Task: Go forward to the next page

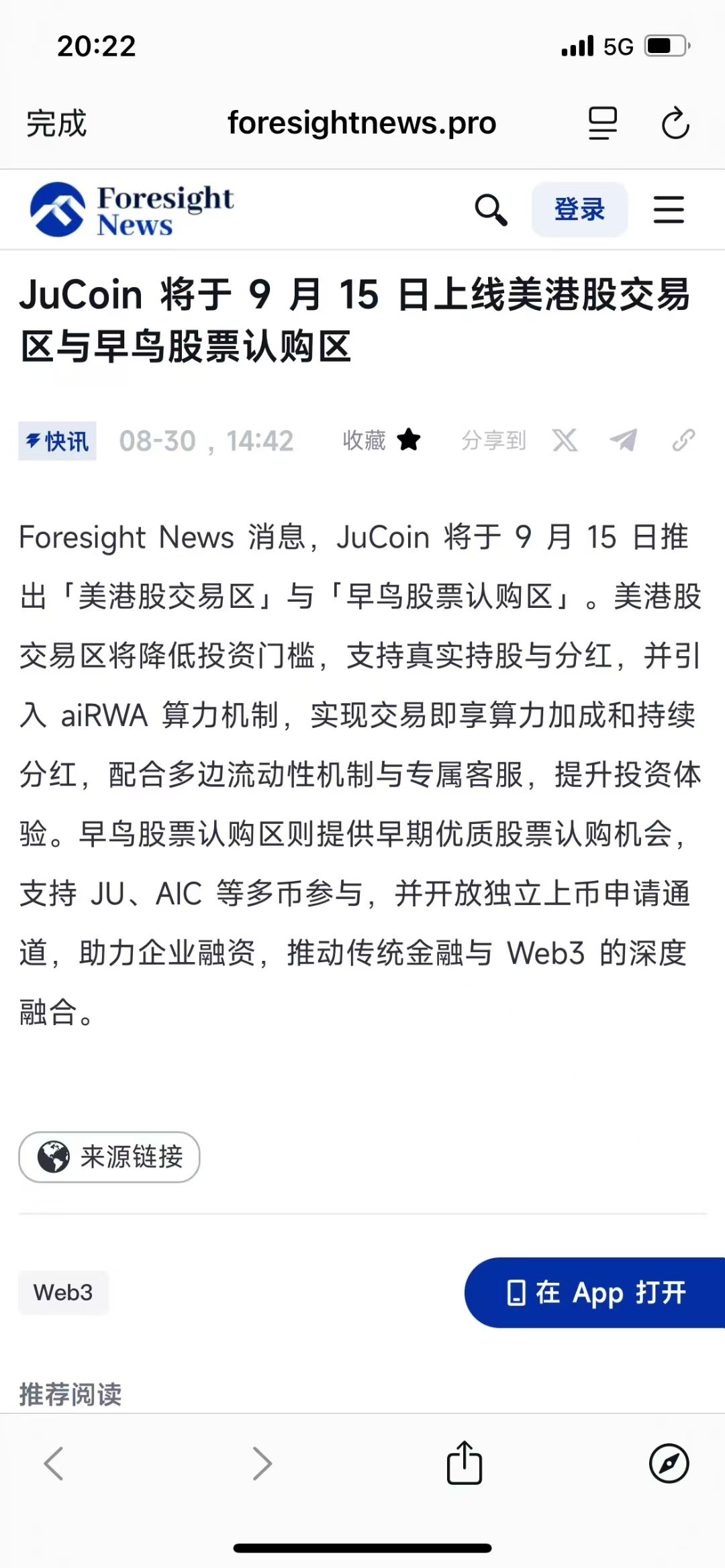Action: click(262, 1463)
